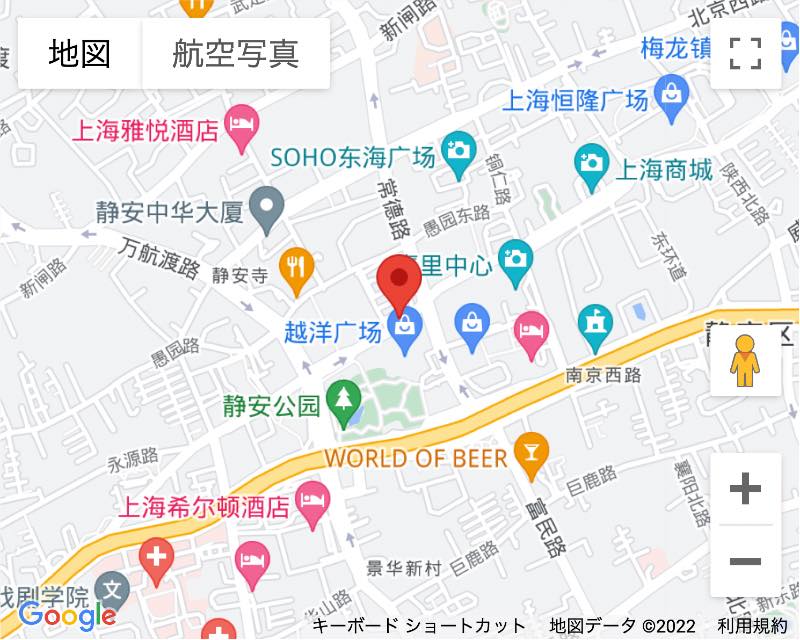The width and height of the screenshot is (800, 640).
Task: Open Street View pegman
Action: coord(745,360)
